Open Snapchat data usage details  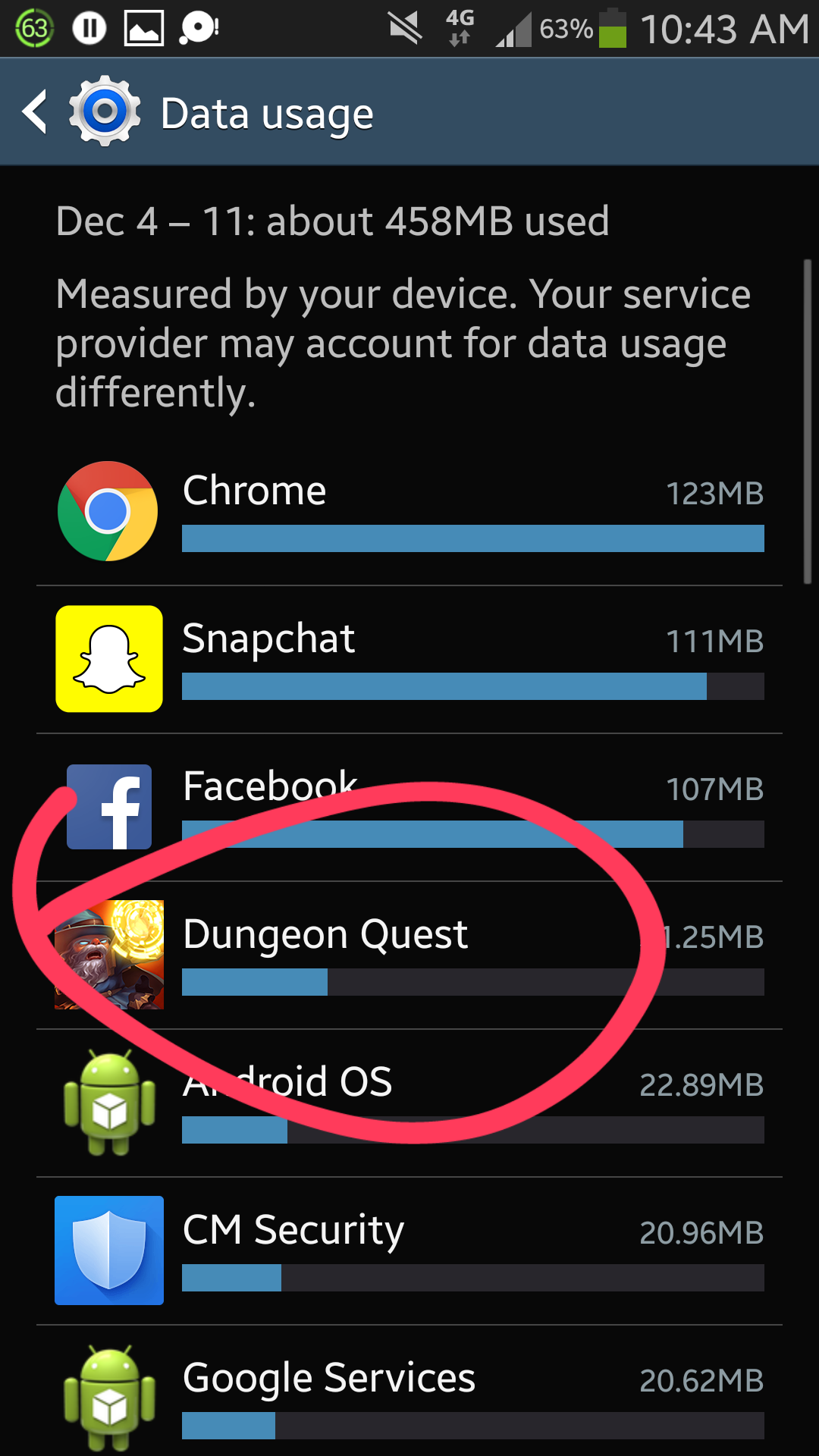pos(409,660)
